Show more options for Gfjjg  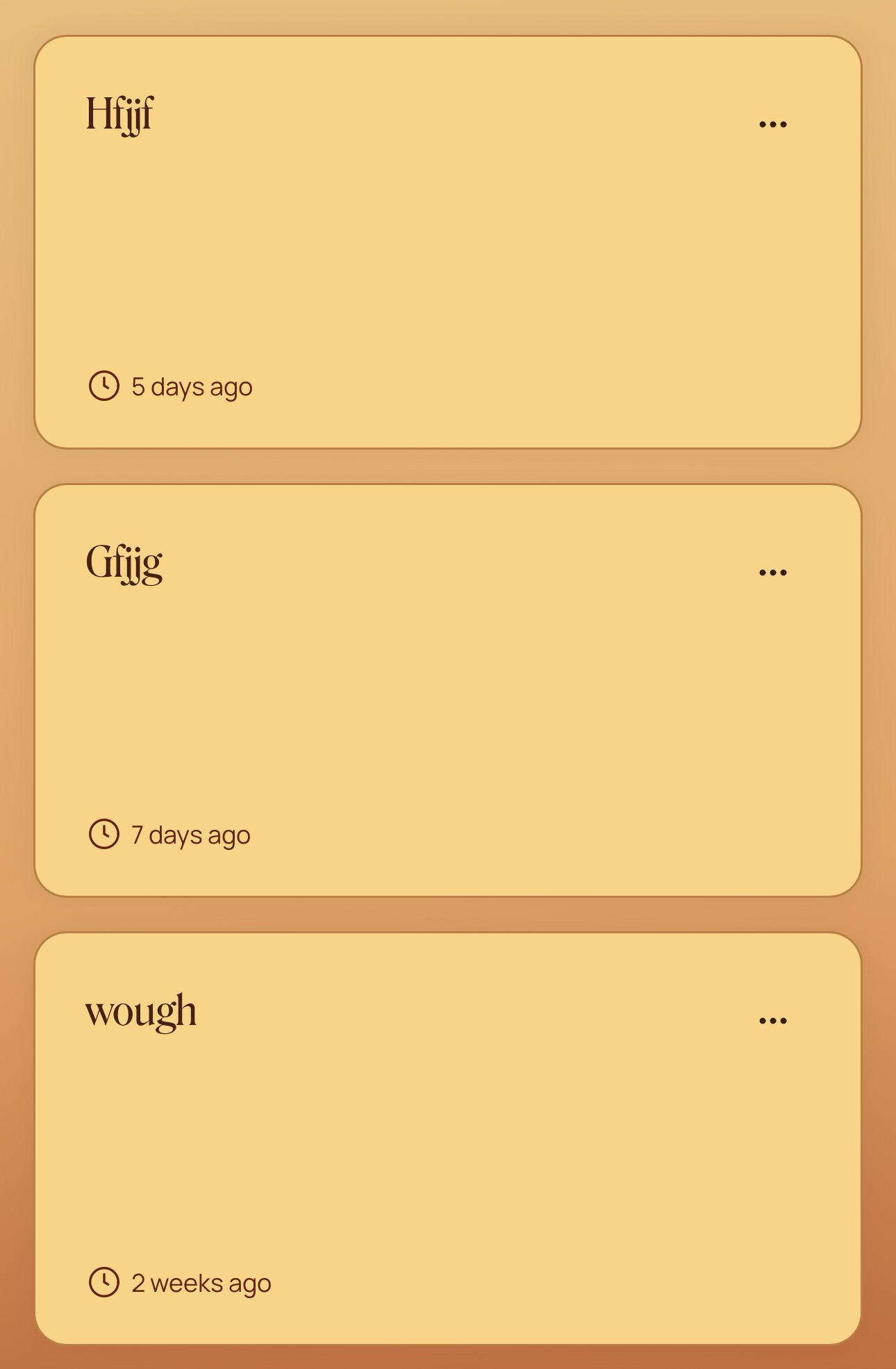(772, 573)
